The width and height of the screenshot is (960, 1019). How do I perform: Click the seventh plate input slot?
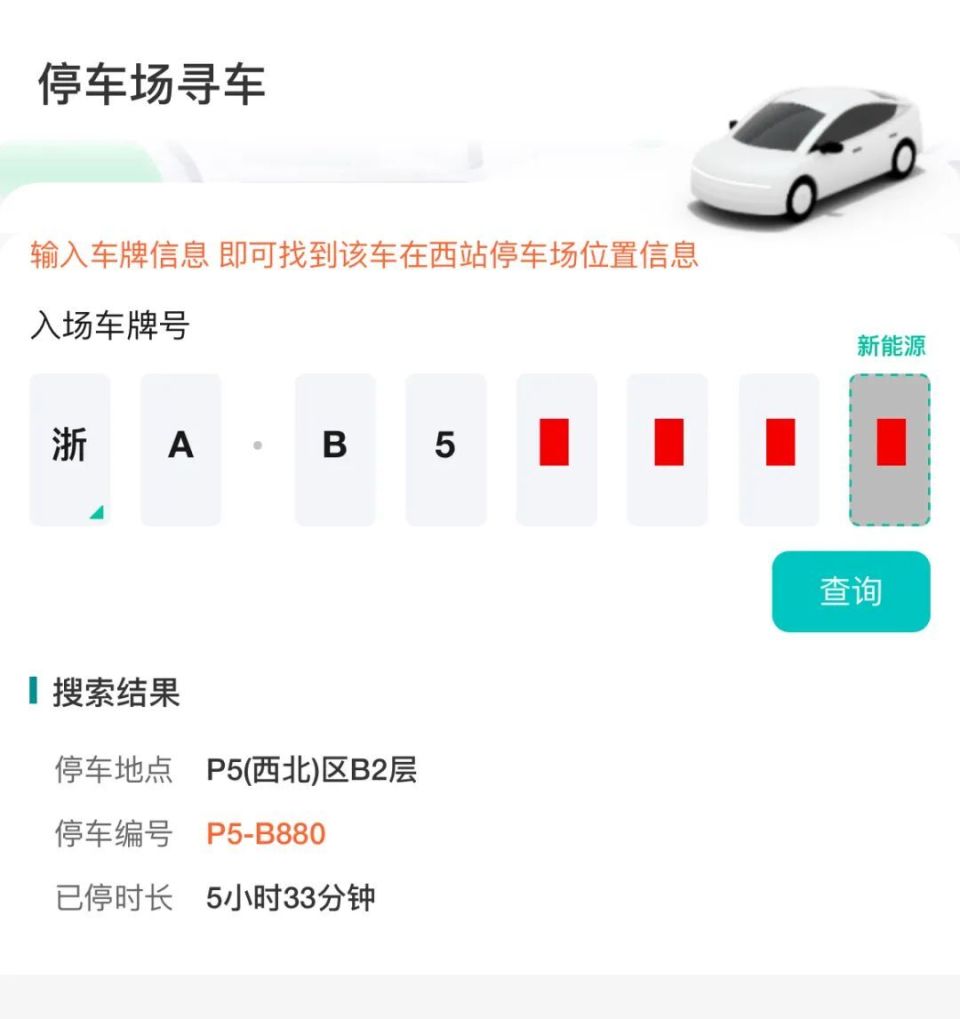(x=778, y=447)
